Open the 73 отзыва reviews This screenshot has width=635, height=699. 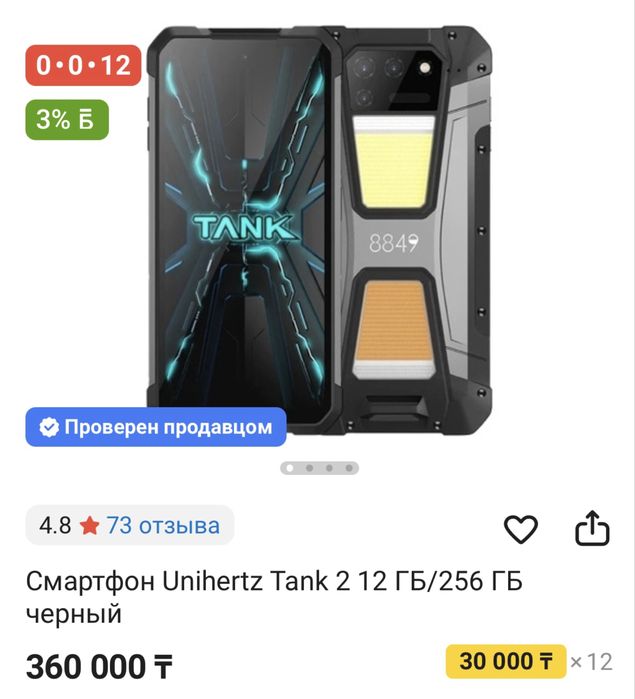[x=162, y=525]
